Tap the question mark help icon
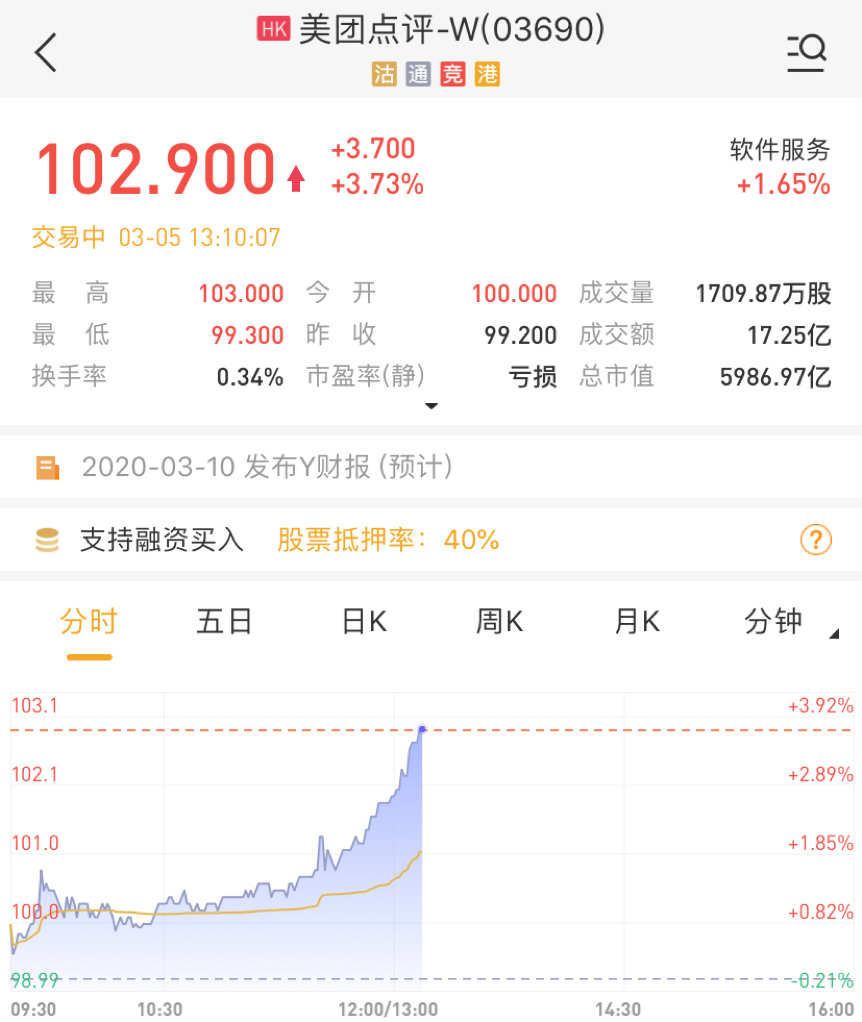This screenshot has width=862, height=1022. tap(816, 540)
